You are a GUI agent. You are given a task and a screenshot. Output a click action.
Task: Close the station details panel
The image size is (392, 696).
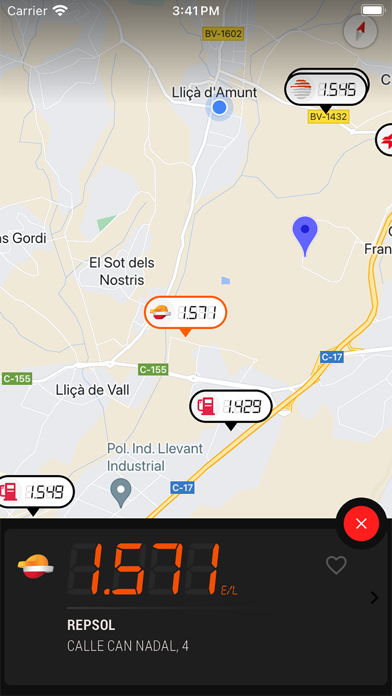[x=361, y=523]
